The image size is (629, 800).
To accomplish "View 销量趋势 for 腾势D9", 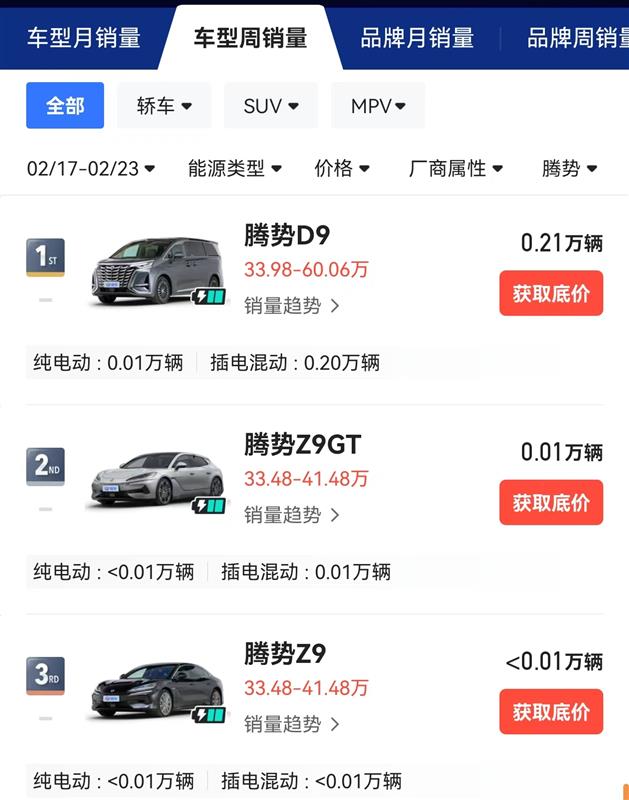I will tap(292, 306).
